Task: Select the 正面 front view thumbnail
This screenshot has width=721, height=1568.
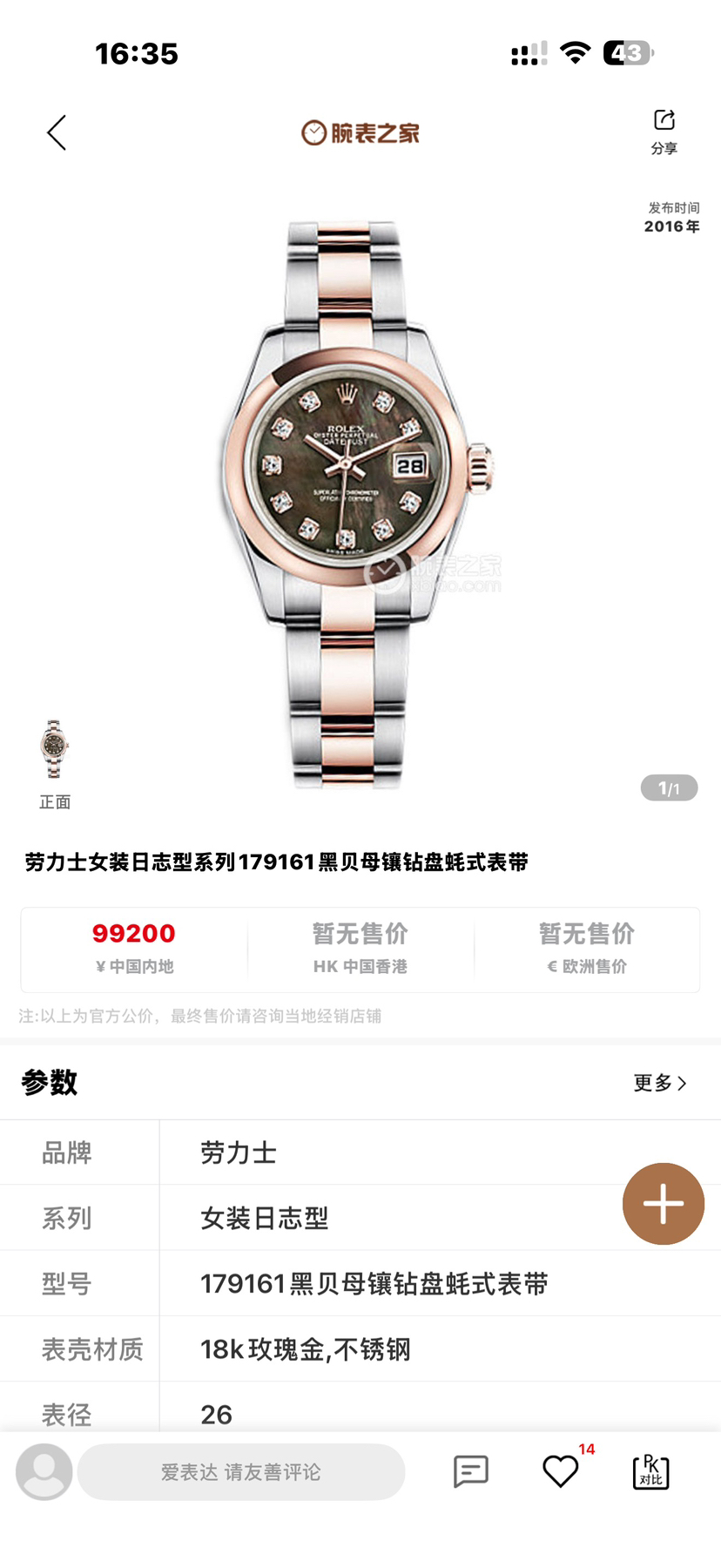Action: click(x=54, y=750)
